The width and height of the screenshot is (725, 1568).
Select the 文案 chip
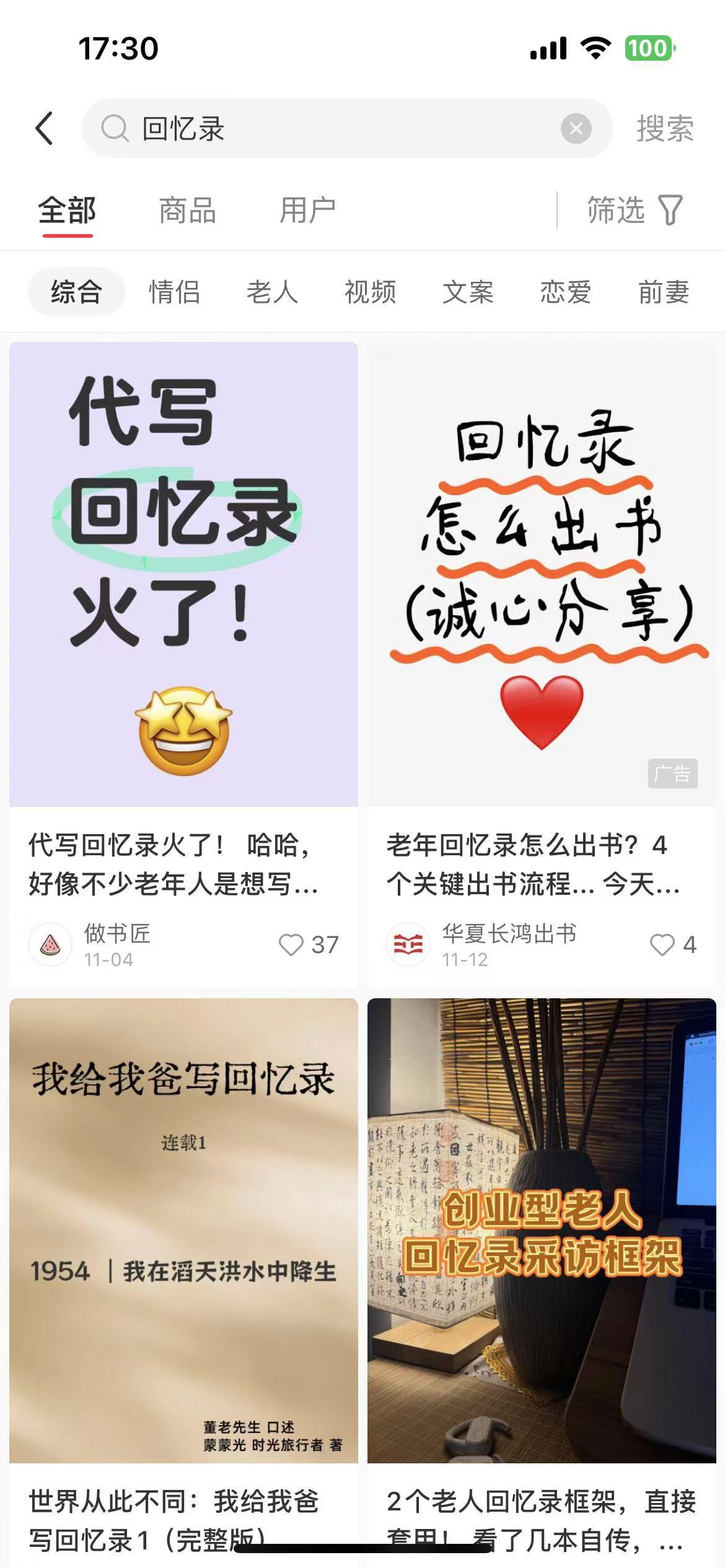click(x=468, y=292)
